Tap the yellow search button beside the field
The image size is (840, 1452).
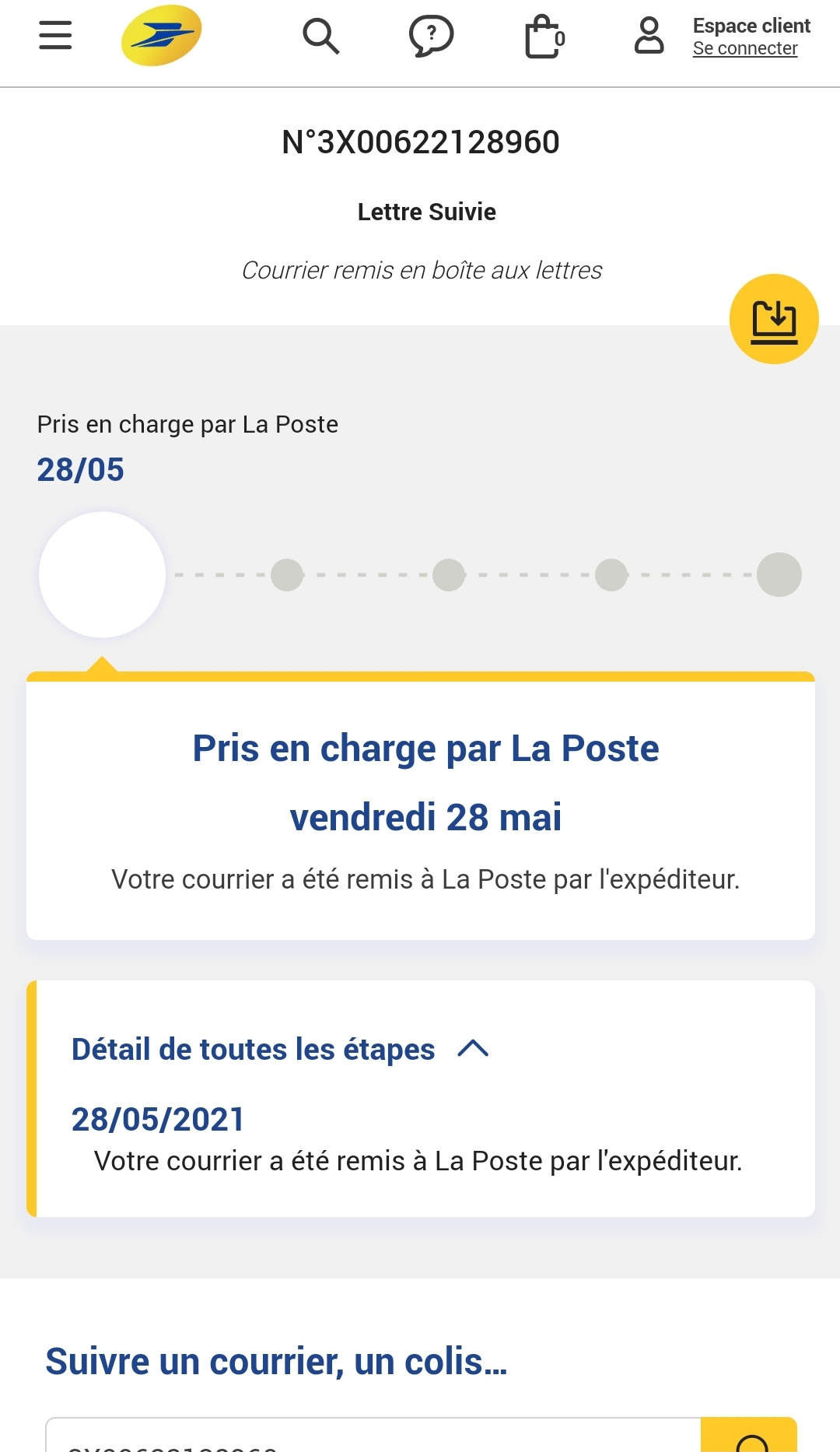pos(749,1435)
